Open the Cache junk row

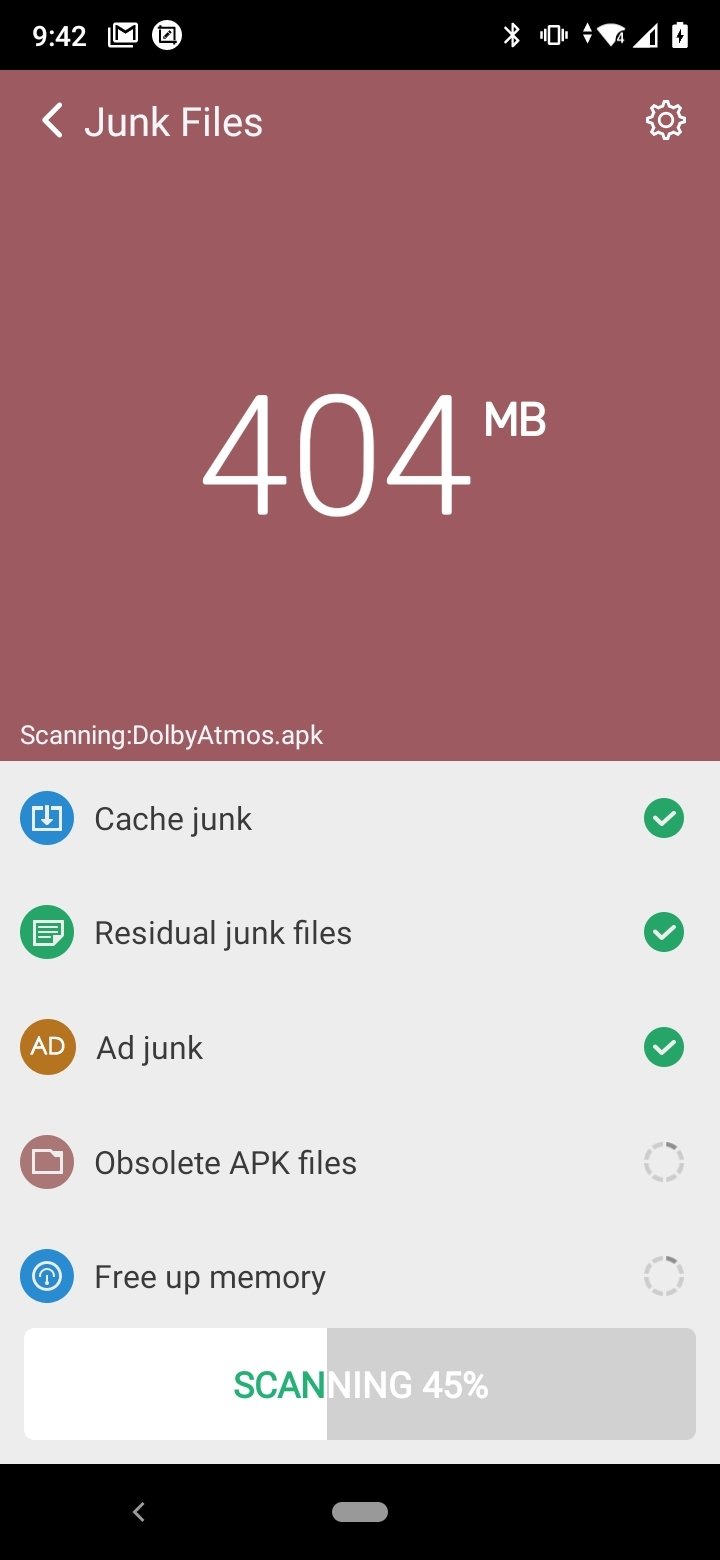coord(360,819)
